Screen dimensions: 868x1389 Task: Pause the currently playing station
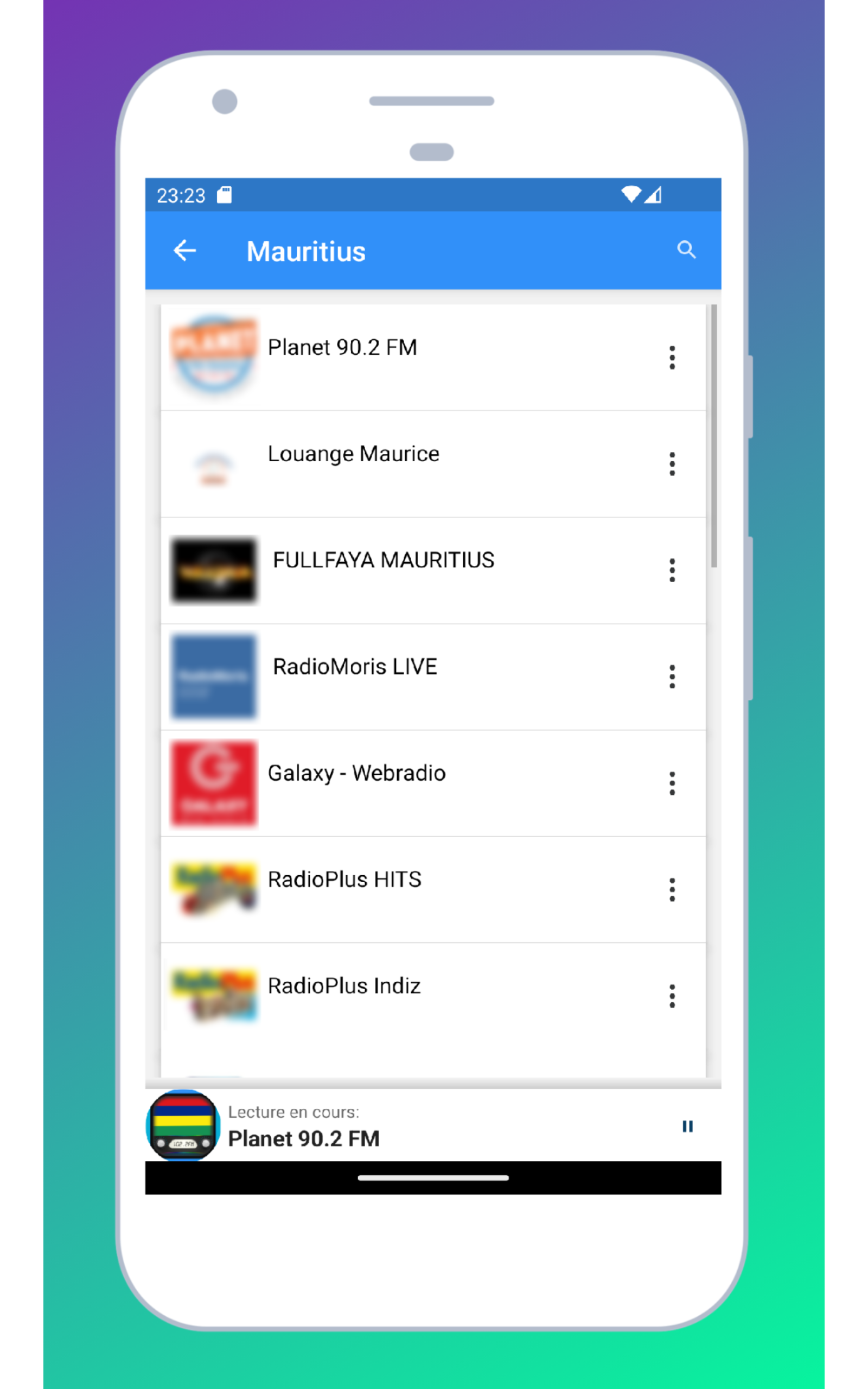pos(687,1125)
